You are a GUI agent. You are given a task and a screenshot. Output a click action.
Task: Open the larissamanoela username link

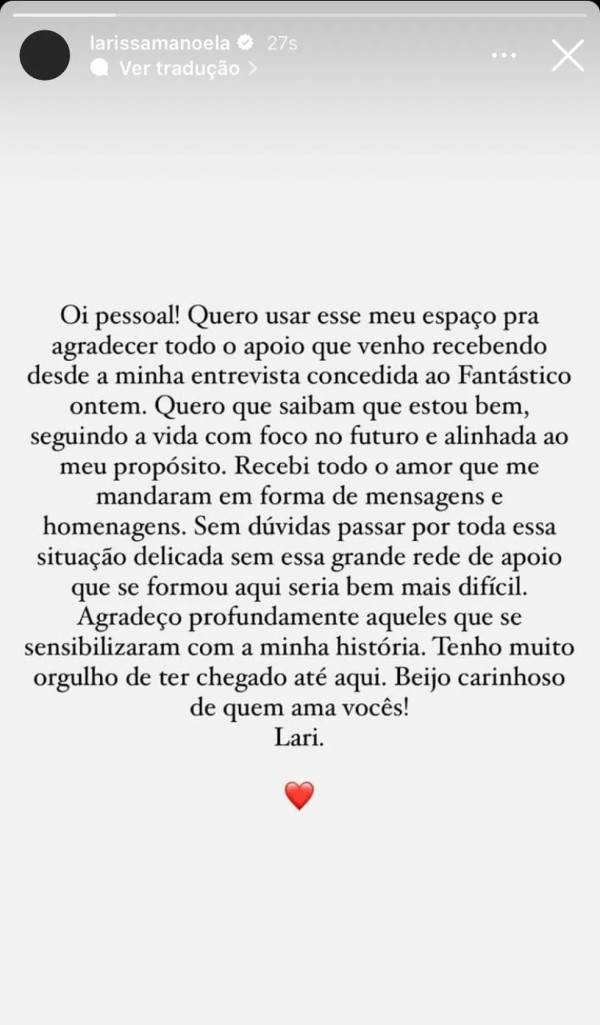click(160, 43)
